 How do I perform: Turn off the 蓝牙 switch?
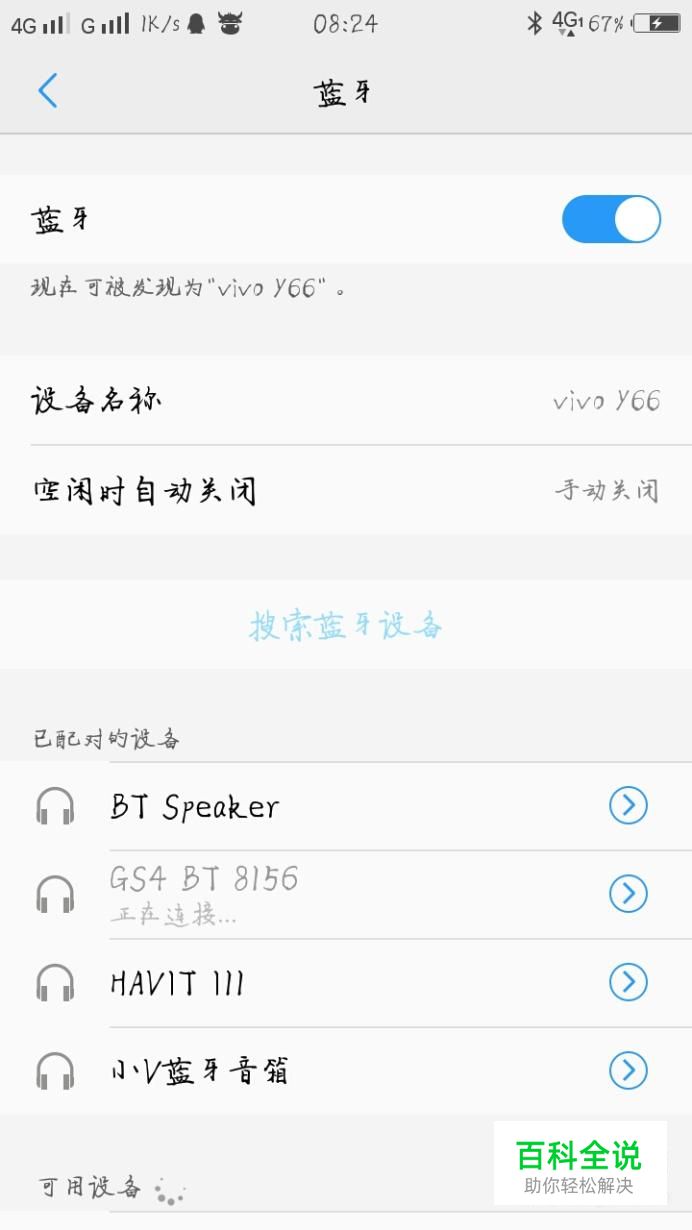coord(611,220)
